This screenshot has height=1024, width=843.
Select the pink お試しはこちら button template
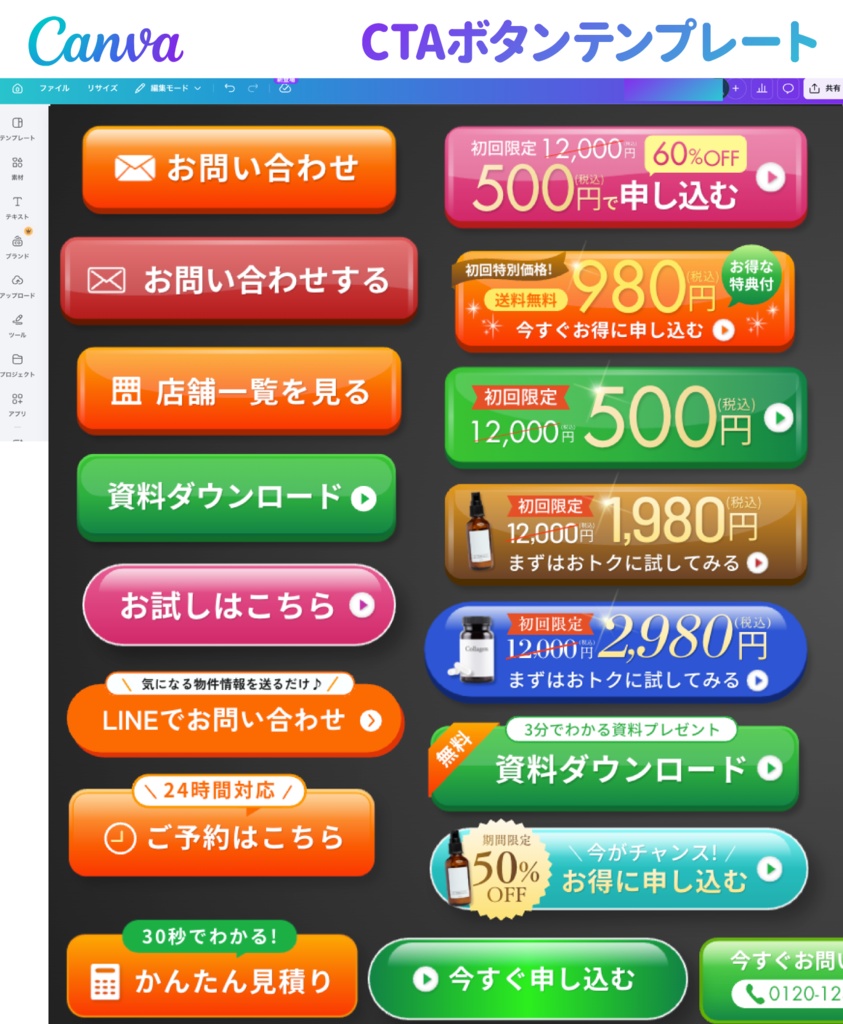[x=238, y=605]
